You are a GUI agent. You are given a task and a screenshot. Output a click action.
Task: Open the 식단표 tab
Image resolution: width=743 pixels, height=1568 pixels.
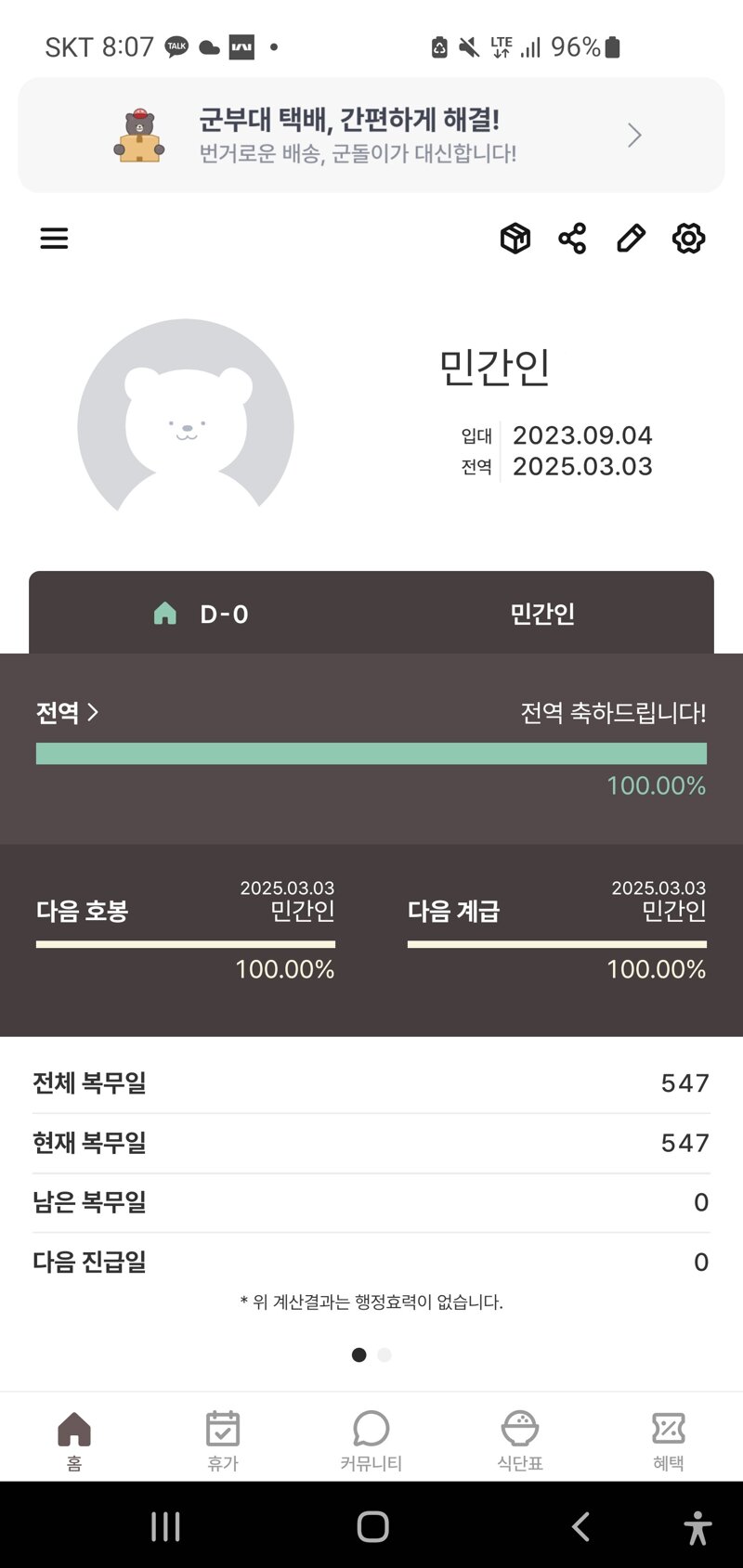[x=520, y=1439]
